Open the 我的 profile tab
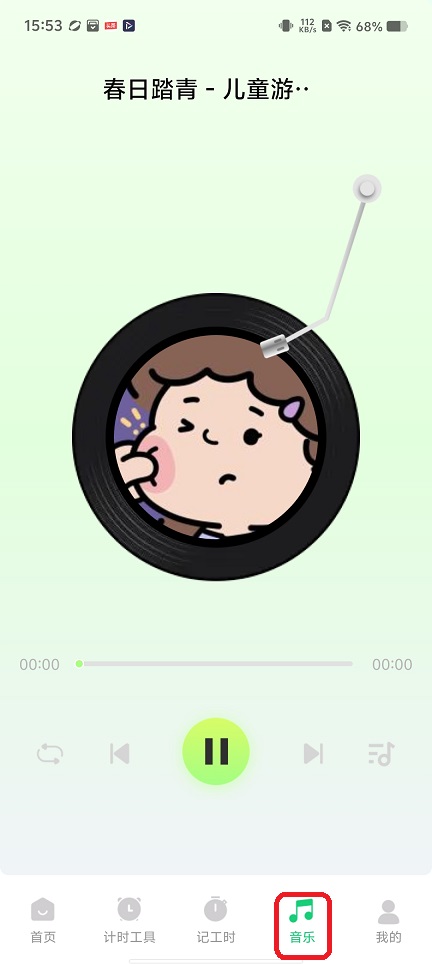Image resolution: width=432 pixels, height=964 pixels. click(x=388, y=920)
